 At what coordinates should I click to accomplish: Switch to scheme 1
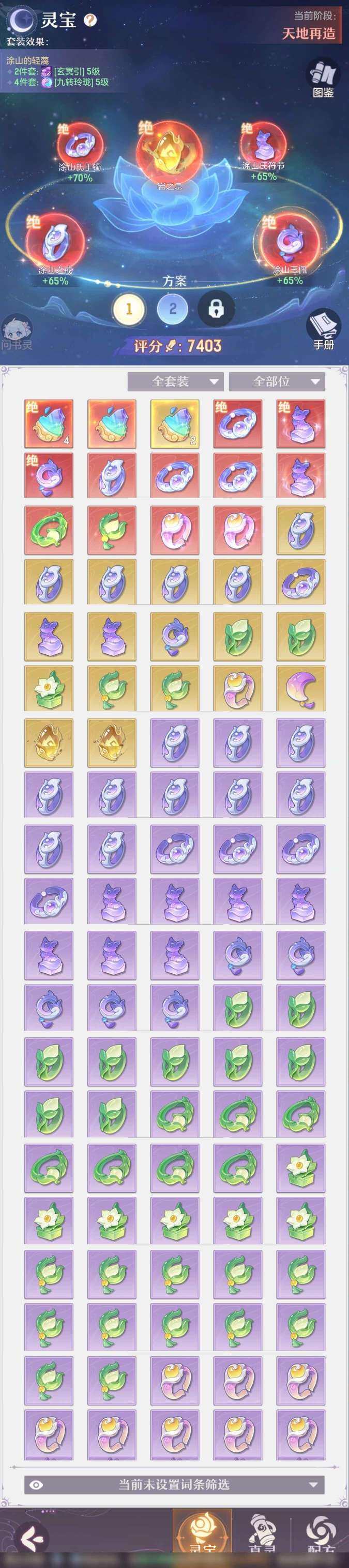pos(129,309)
